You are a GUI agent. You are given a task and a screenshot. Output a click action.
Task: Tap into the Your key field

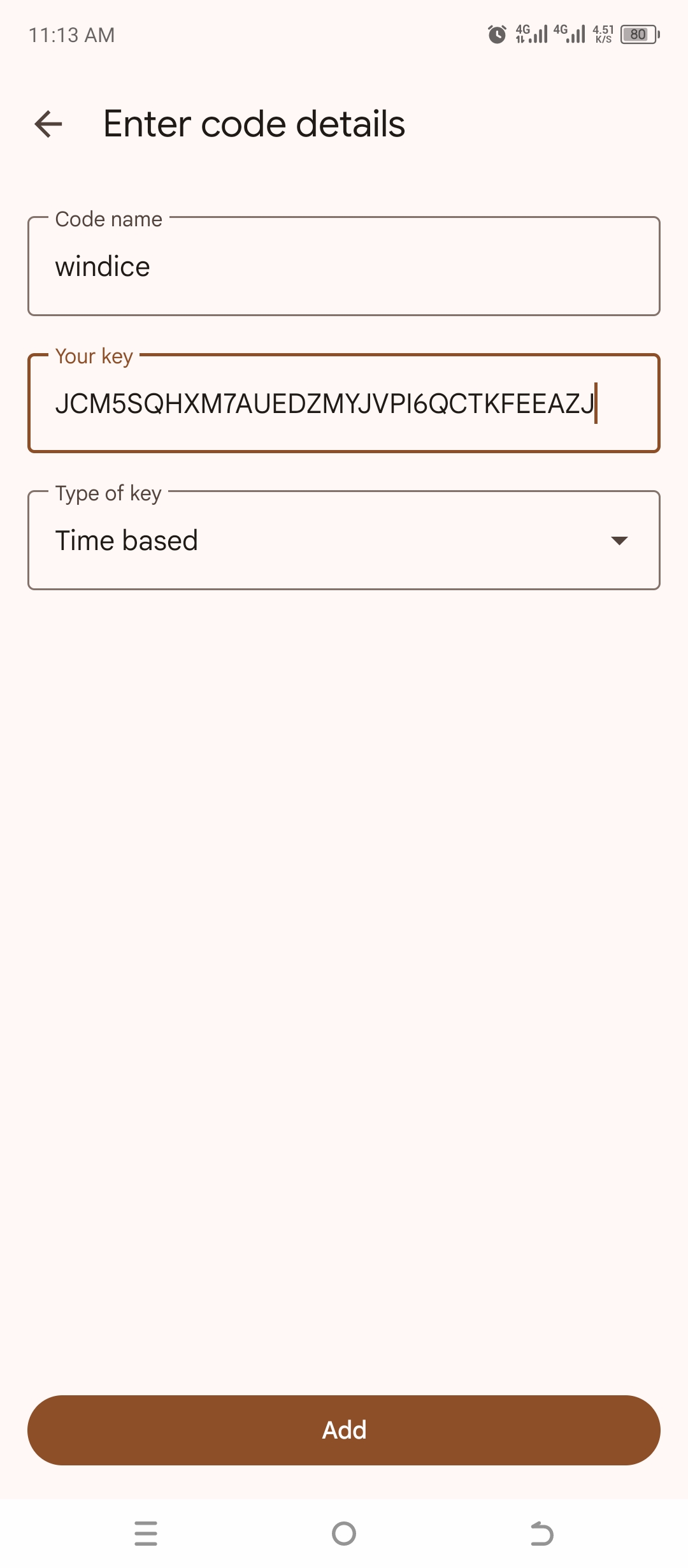pyautogui.click(x=344, y=403)
